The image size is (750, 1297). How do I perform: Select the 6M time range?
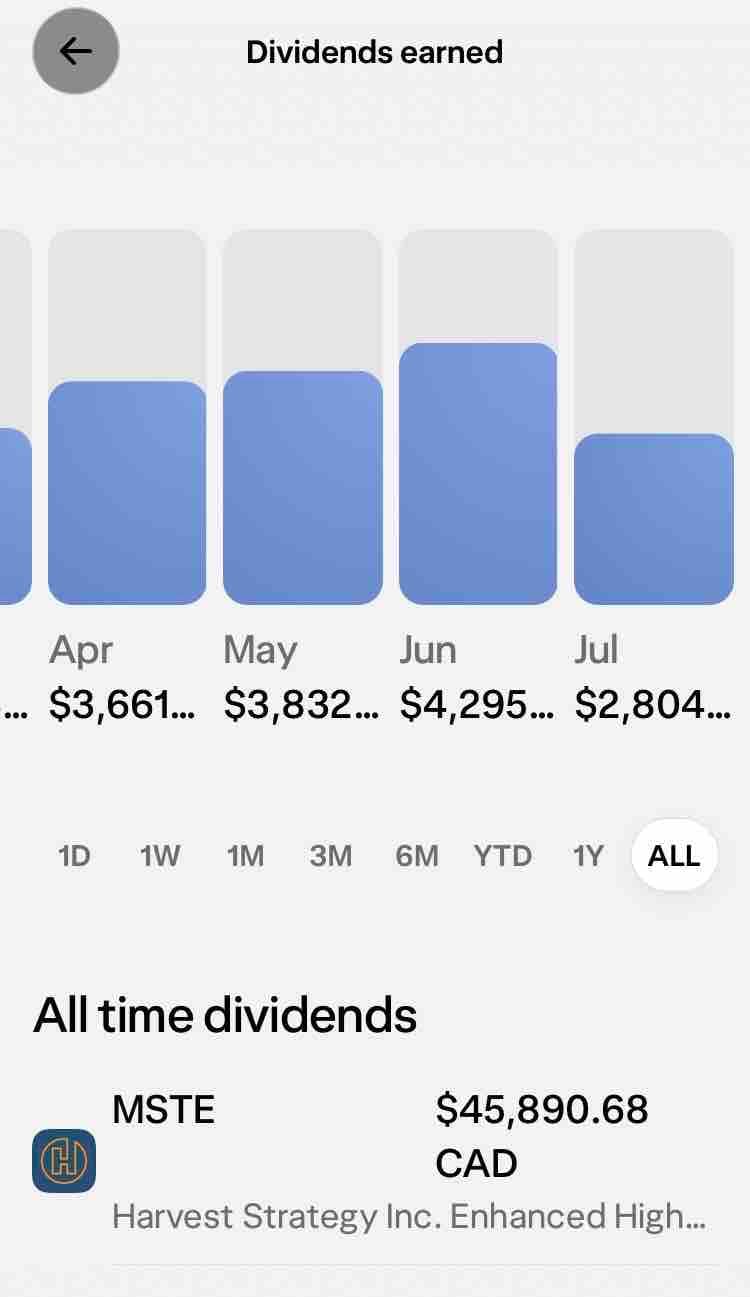[417, 856]
